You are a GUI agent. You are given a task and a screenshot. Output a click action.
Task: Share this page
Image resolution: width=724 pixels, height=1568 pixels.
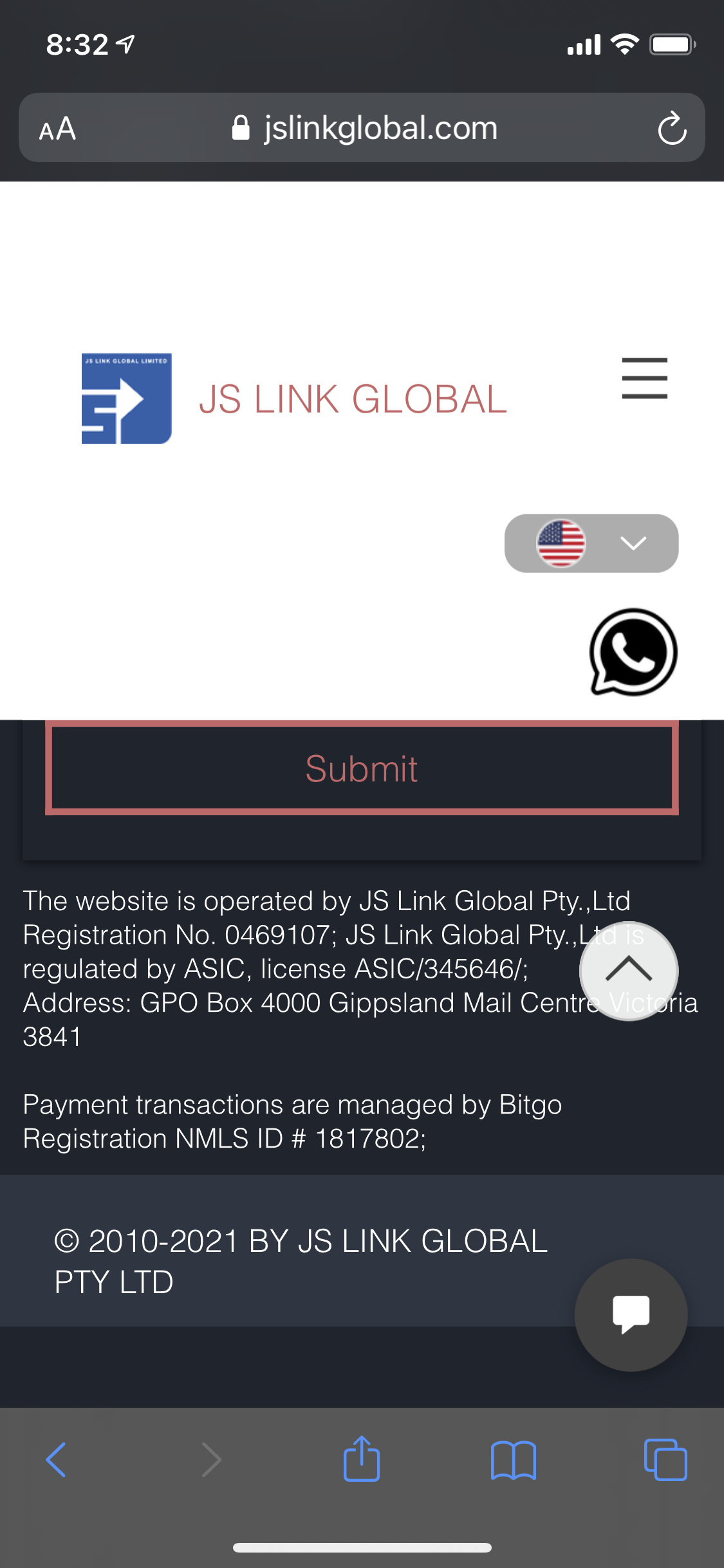(x=362, y=1459)
